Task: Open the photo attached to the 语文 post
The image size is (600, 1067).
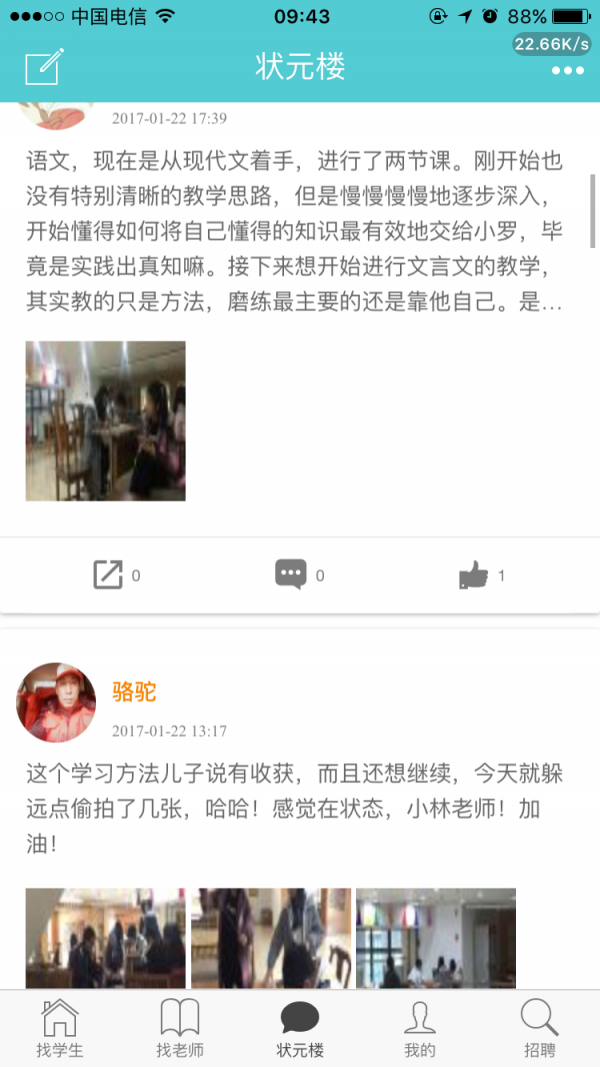Action: click(x=105, y=421)
